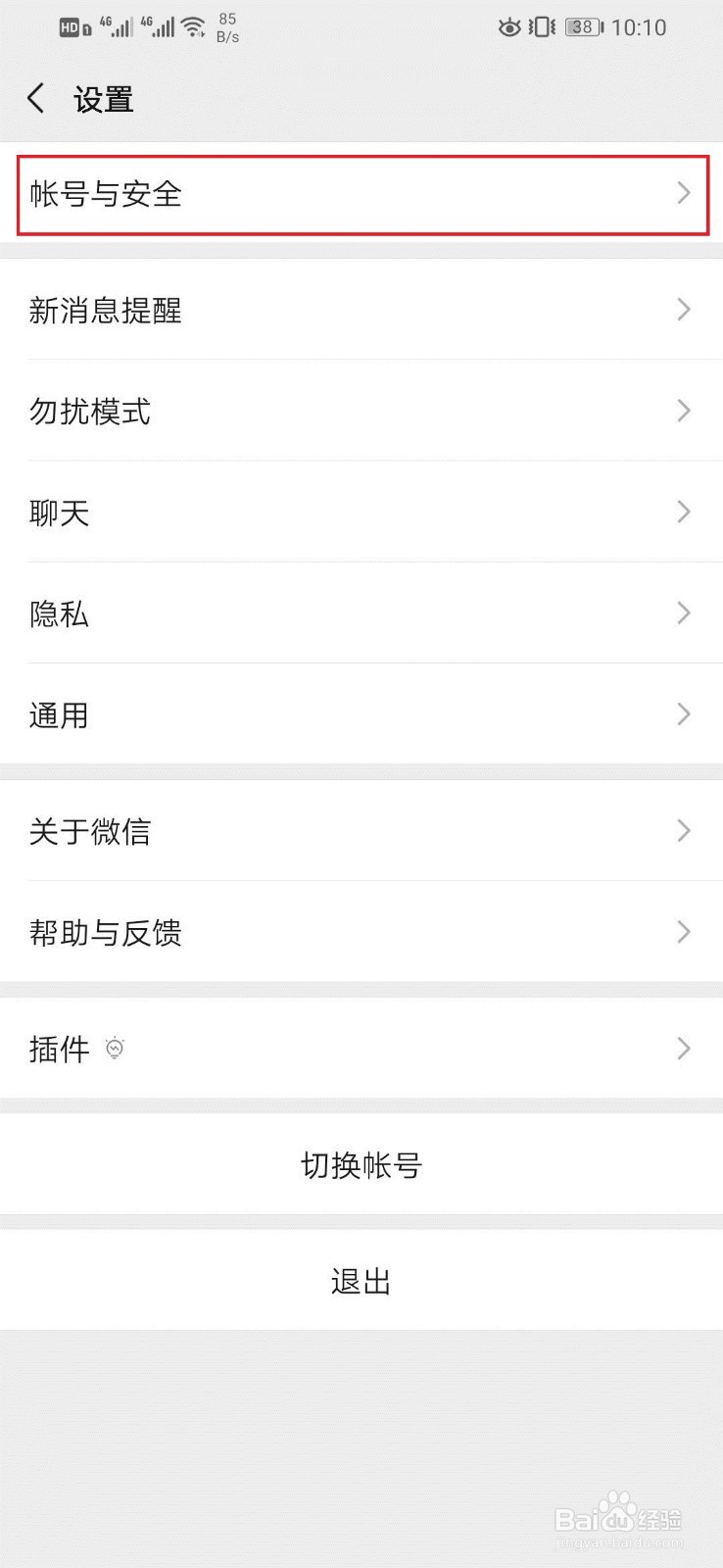The image size is (723, 1568).
Task: Open 关于微信 (About WeChat)
Action: (x=361, y=831)
